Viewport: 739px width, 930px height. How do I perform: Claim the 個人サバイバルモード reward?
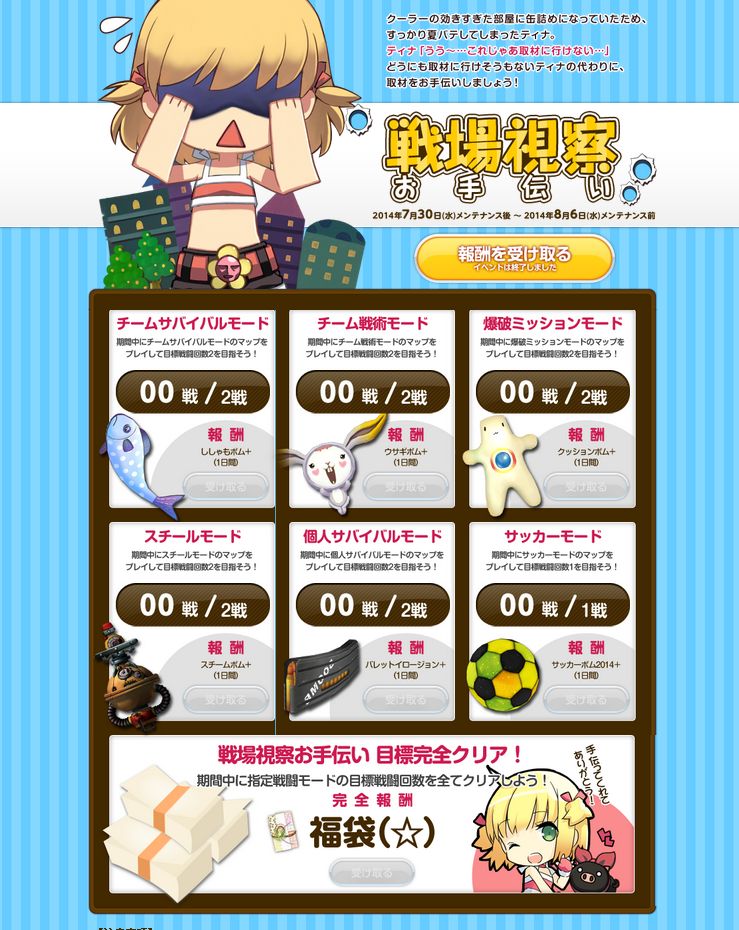(x=405, y=699)
